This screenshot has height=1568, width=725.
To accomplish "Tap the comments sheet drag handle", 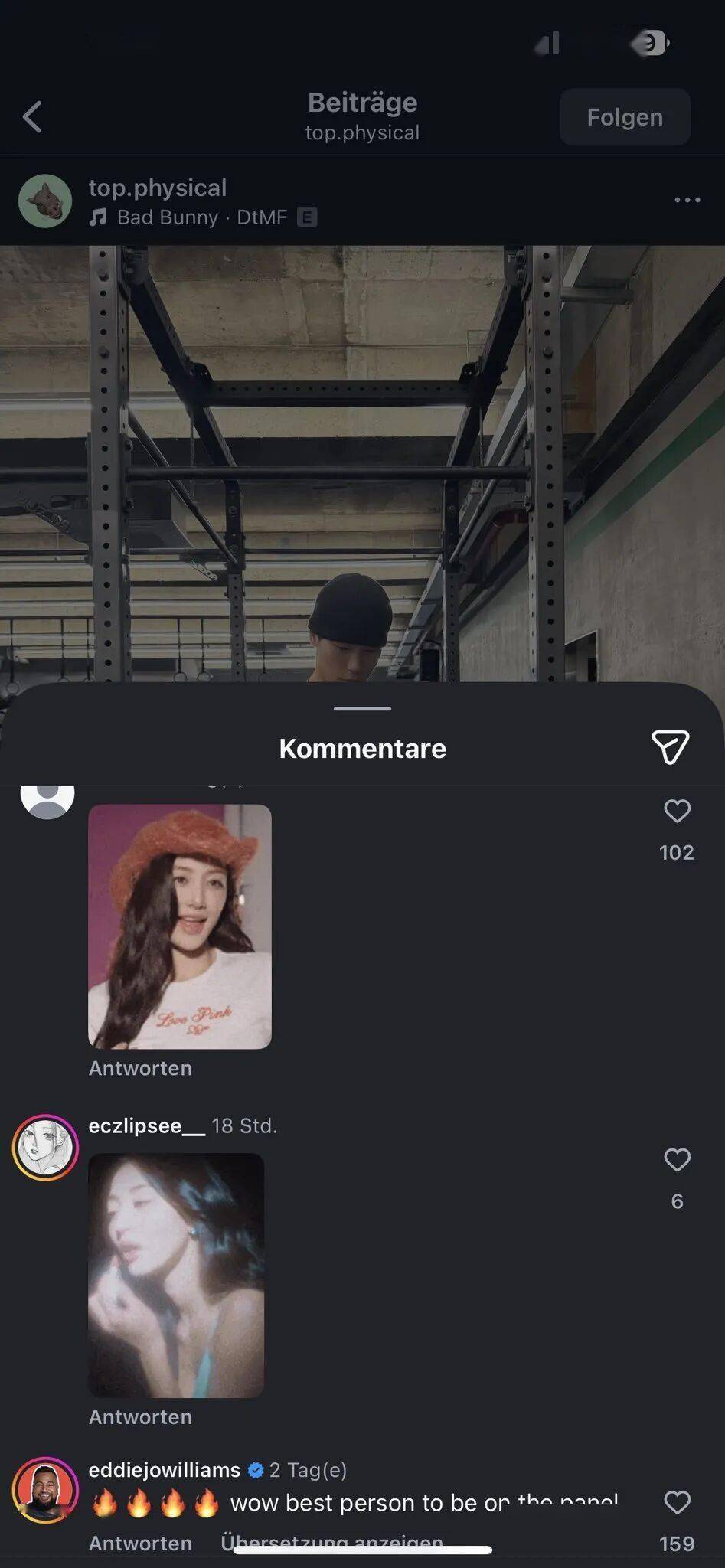I will pyautogui.click(x=362, y=709).
